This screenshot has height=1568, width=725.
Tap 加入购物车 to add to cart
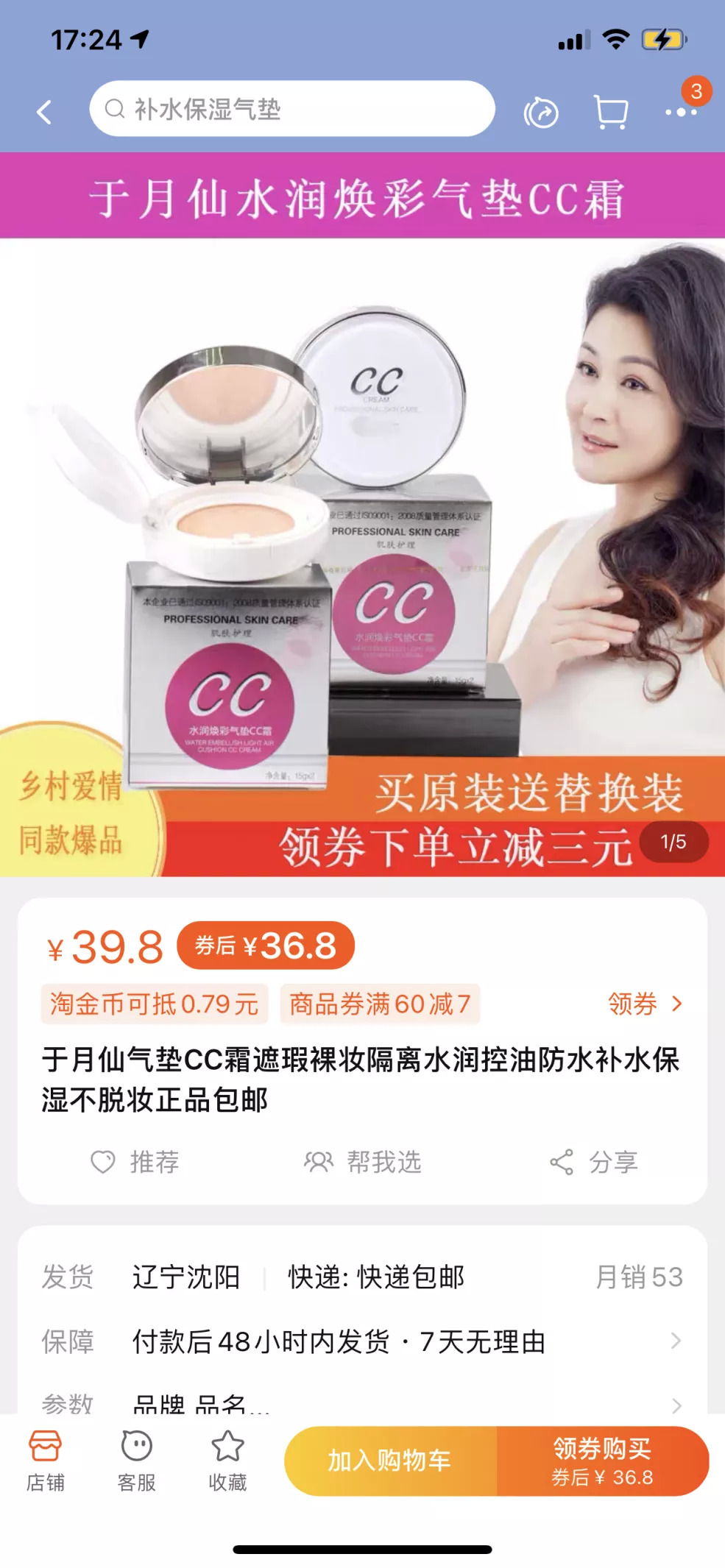(391, 1461)
